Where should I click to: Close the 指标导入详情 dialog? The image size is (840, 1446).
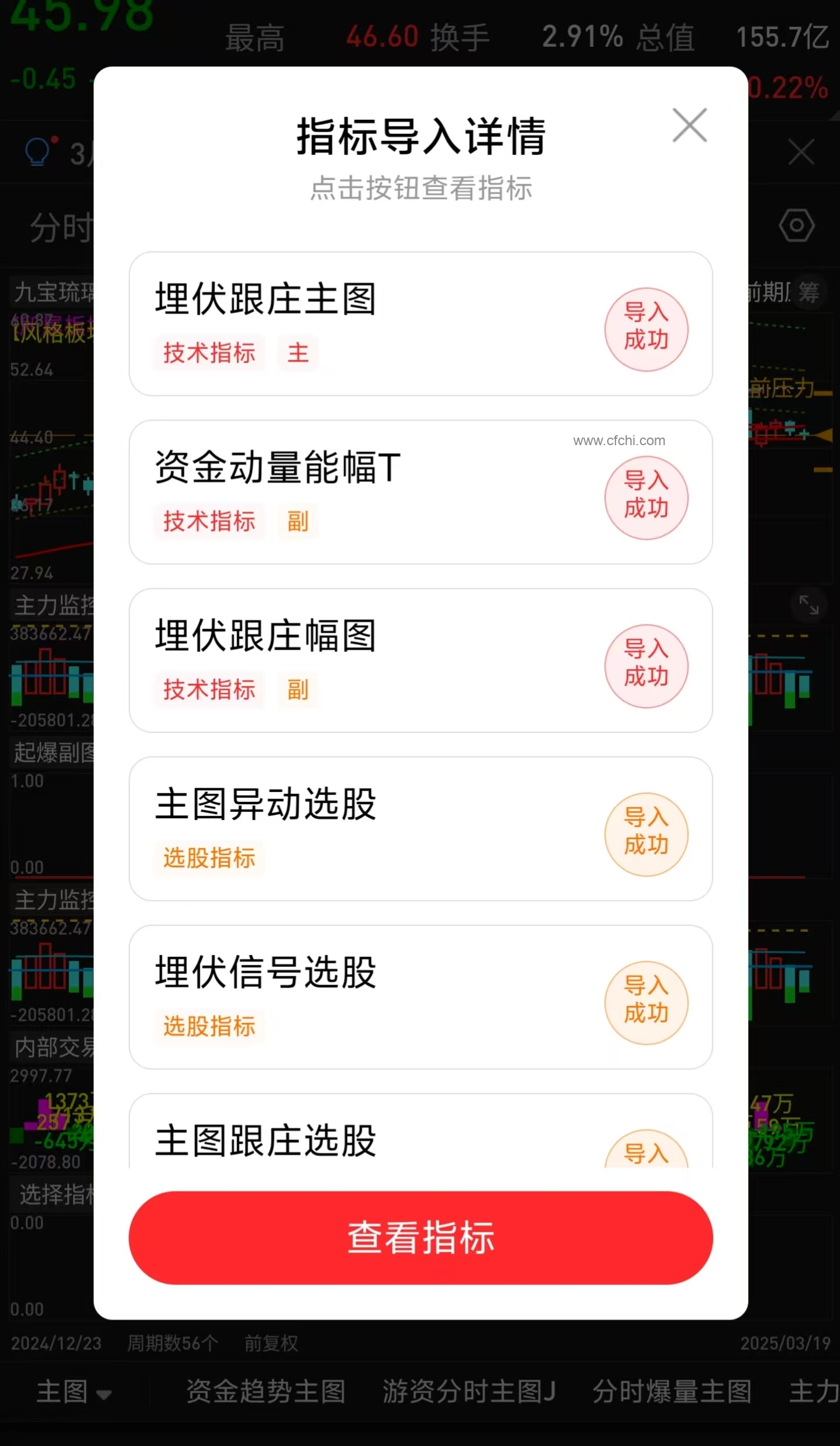click(x=690, y=125)
